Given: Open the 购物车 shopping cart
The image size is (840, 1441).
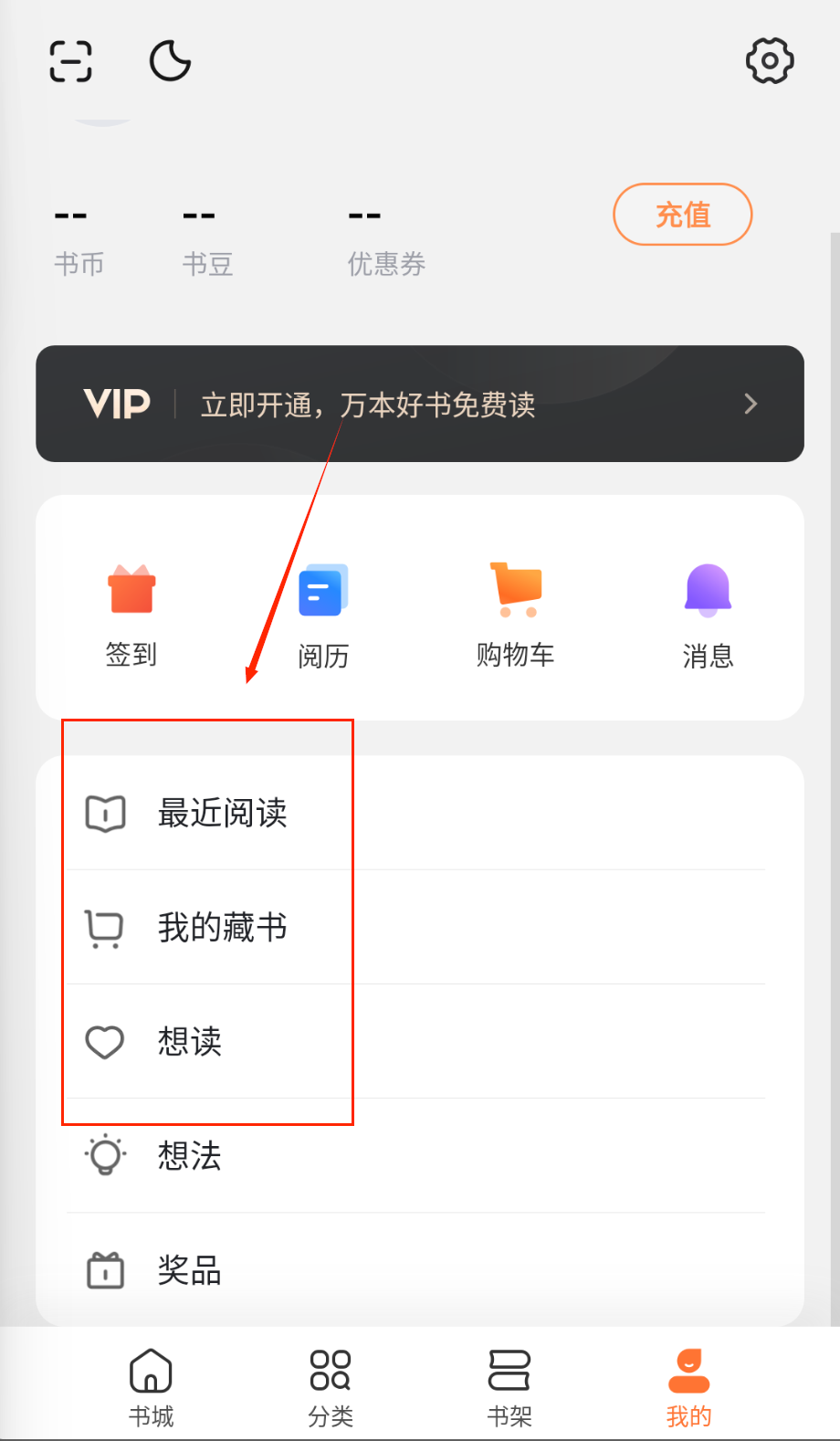Looking at the screenshot, I should click(x=516, y=614).
